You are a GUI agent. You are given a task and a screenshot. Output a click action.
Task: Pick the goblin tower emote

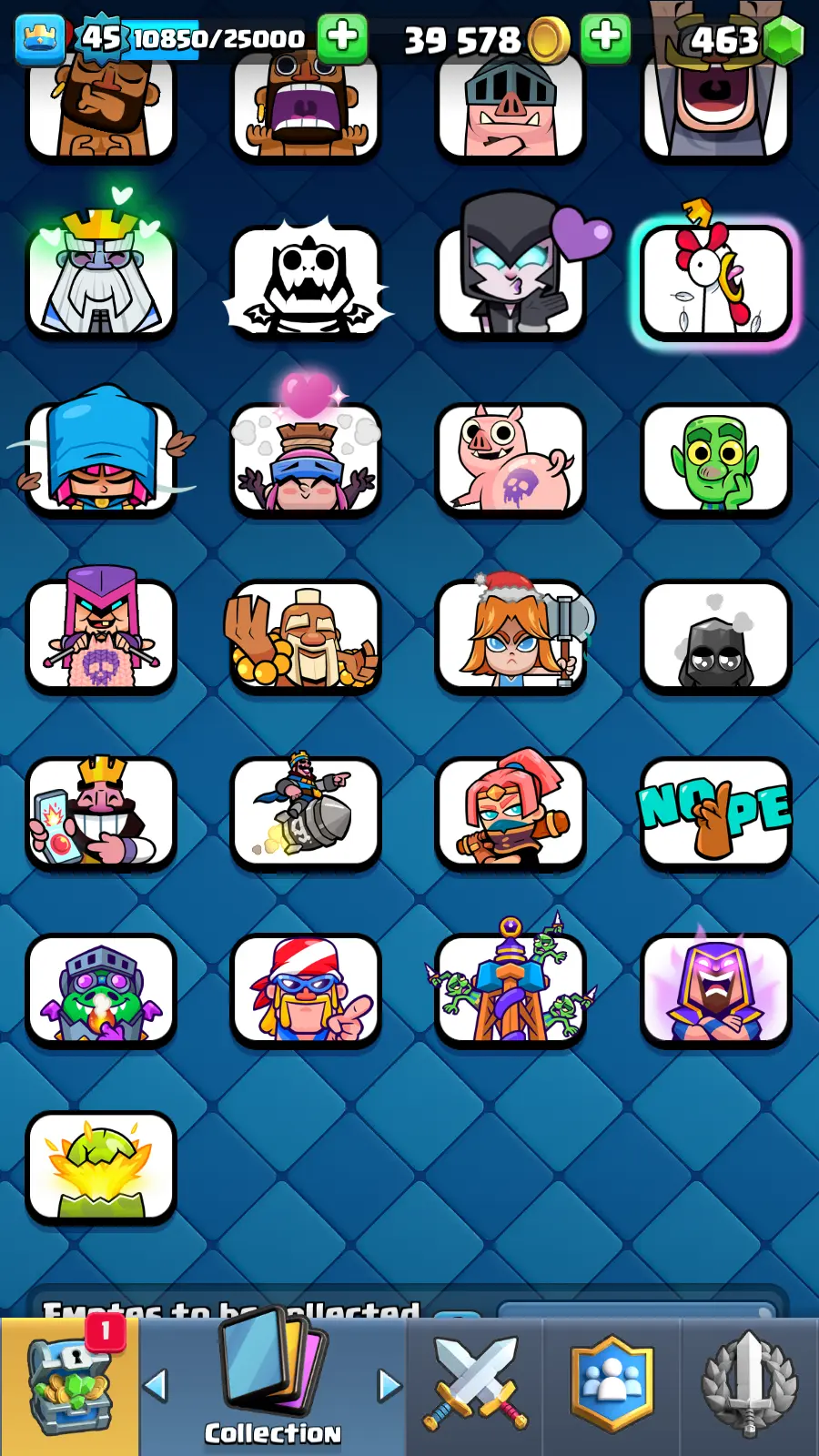(511, 989)
